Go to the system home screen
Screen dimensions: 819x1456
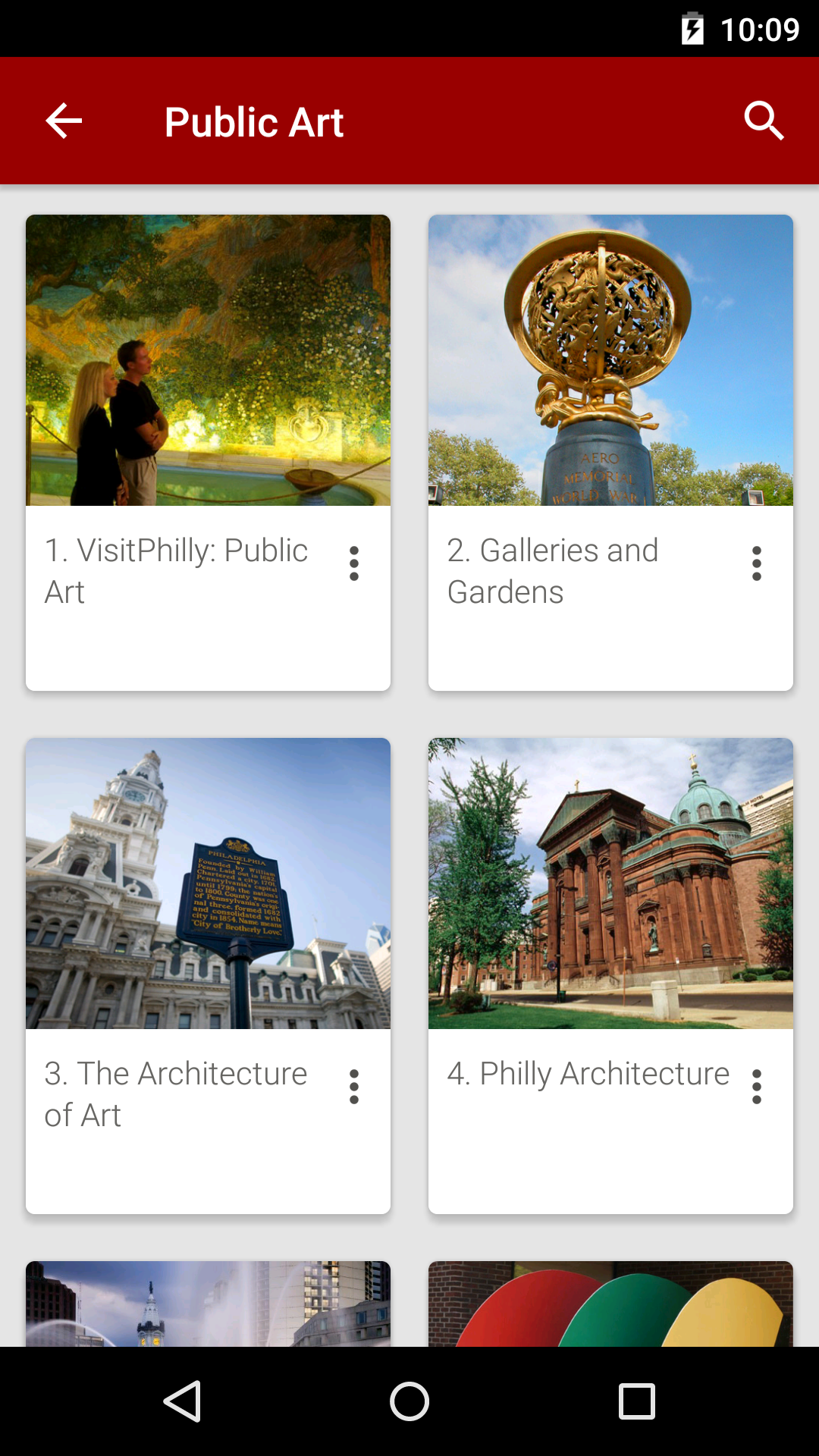[x=409, y=1401]
